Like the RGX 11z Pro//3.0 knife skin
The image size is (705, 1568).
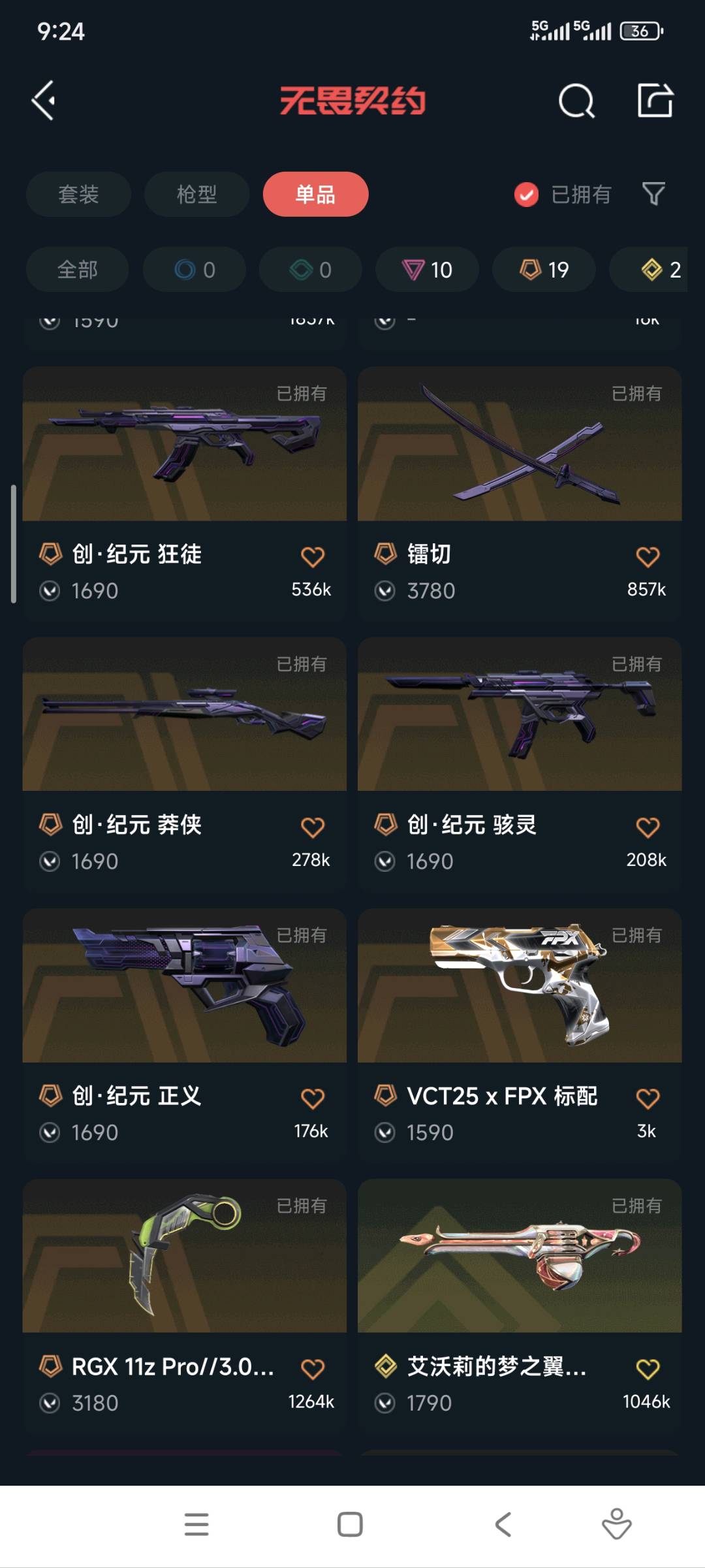(x=313, y=1368)
